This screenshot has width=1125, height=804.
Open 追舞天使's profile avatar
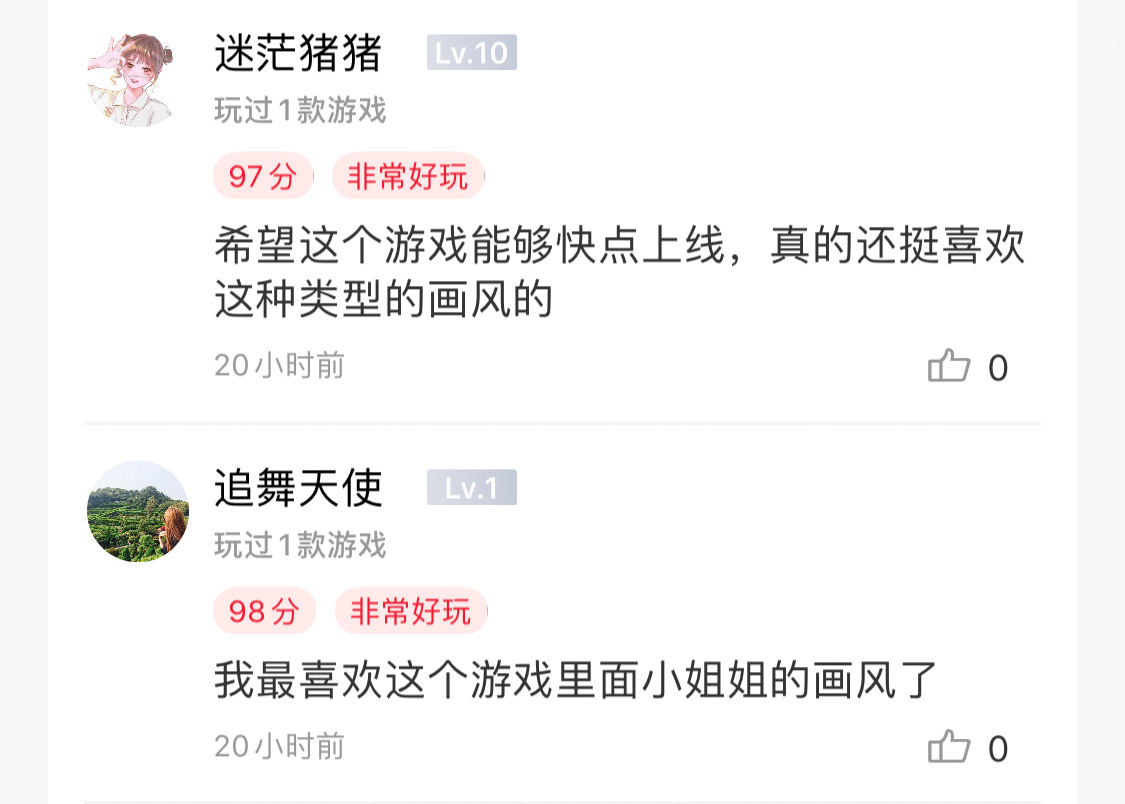click(138, 511)
